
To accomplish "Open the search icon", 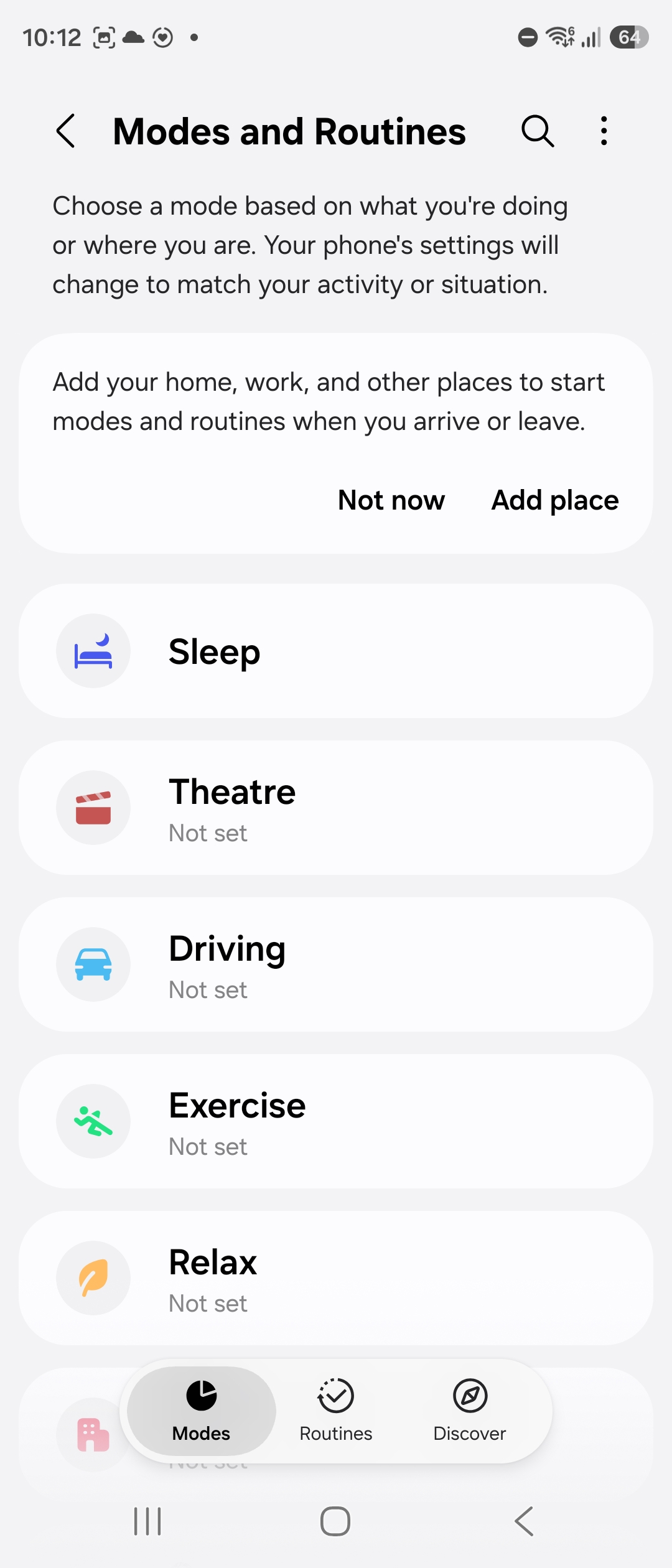I will 537,131.
